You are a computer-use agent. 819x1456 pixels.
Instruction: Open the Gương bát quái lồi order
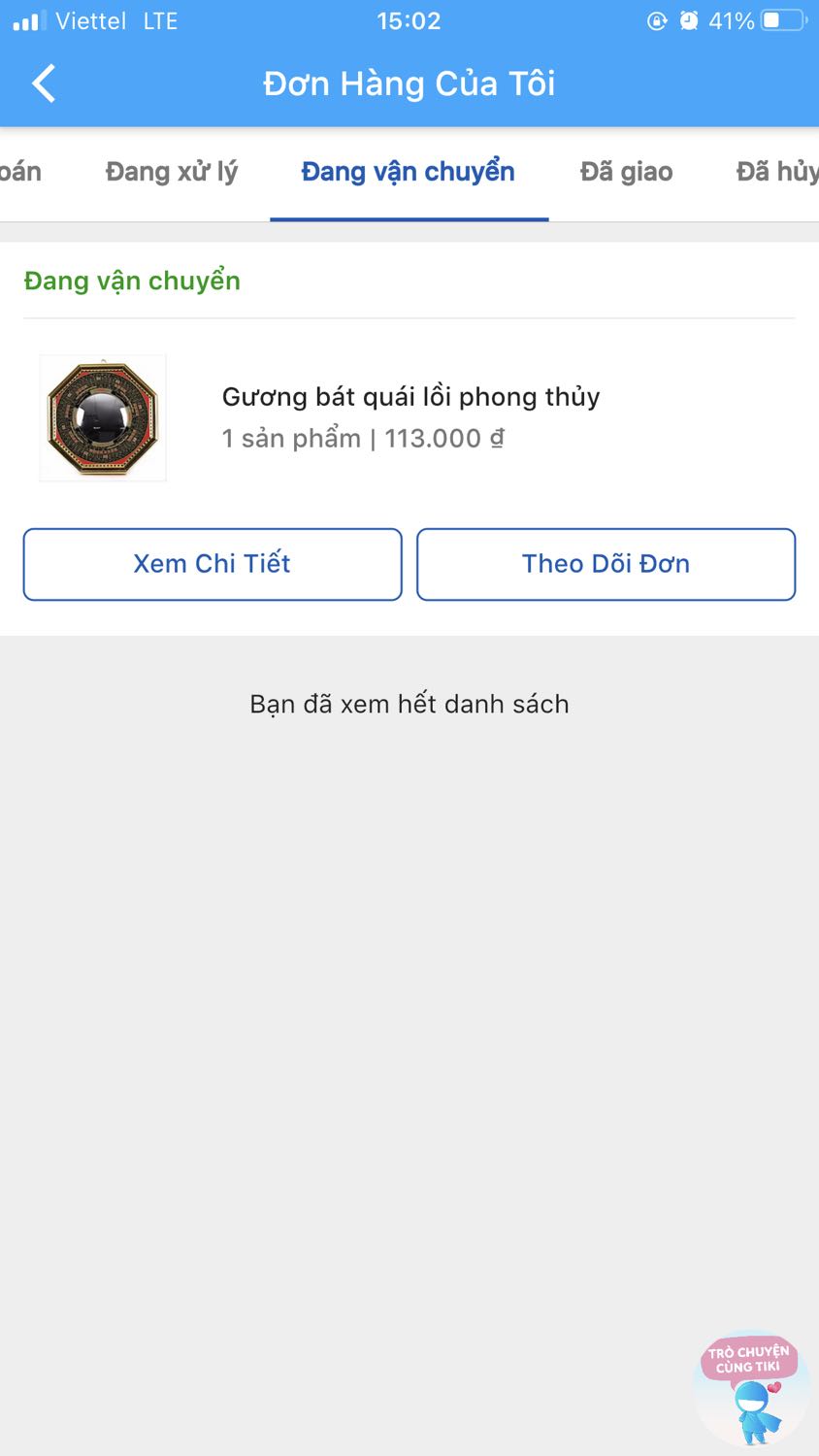(409, 417)
